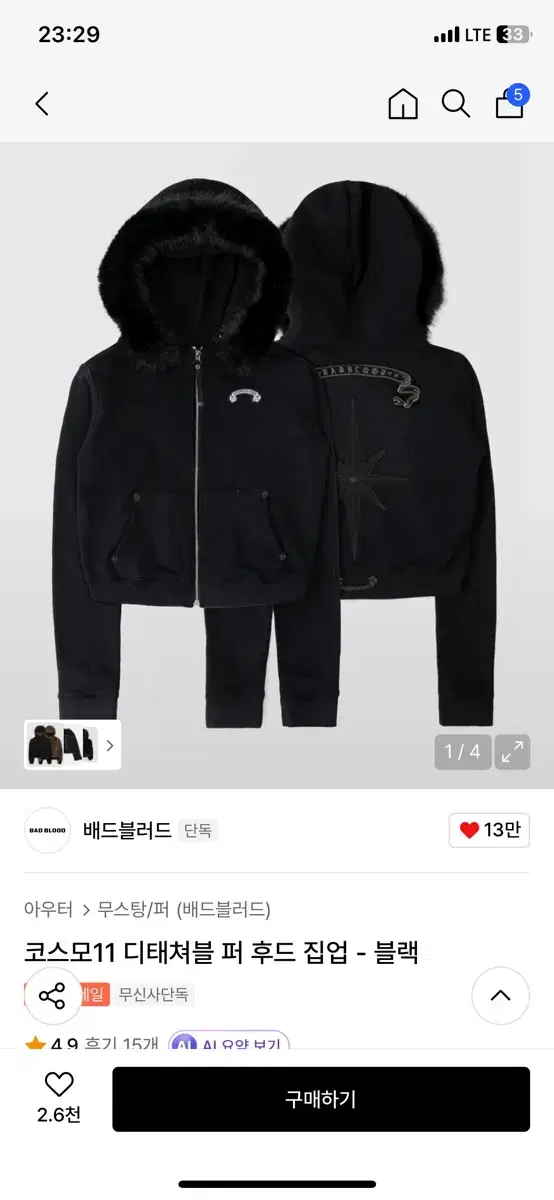Add product to wishlist via 2.6천 heart

[x=59, y=1098]
